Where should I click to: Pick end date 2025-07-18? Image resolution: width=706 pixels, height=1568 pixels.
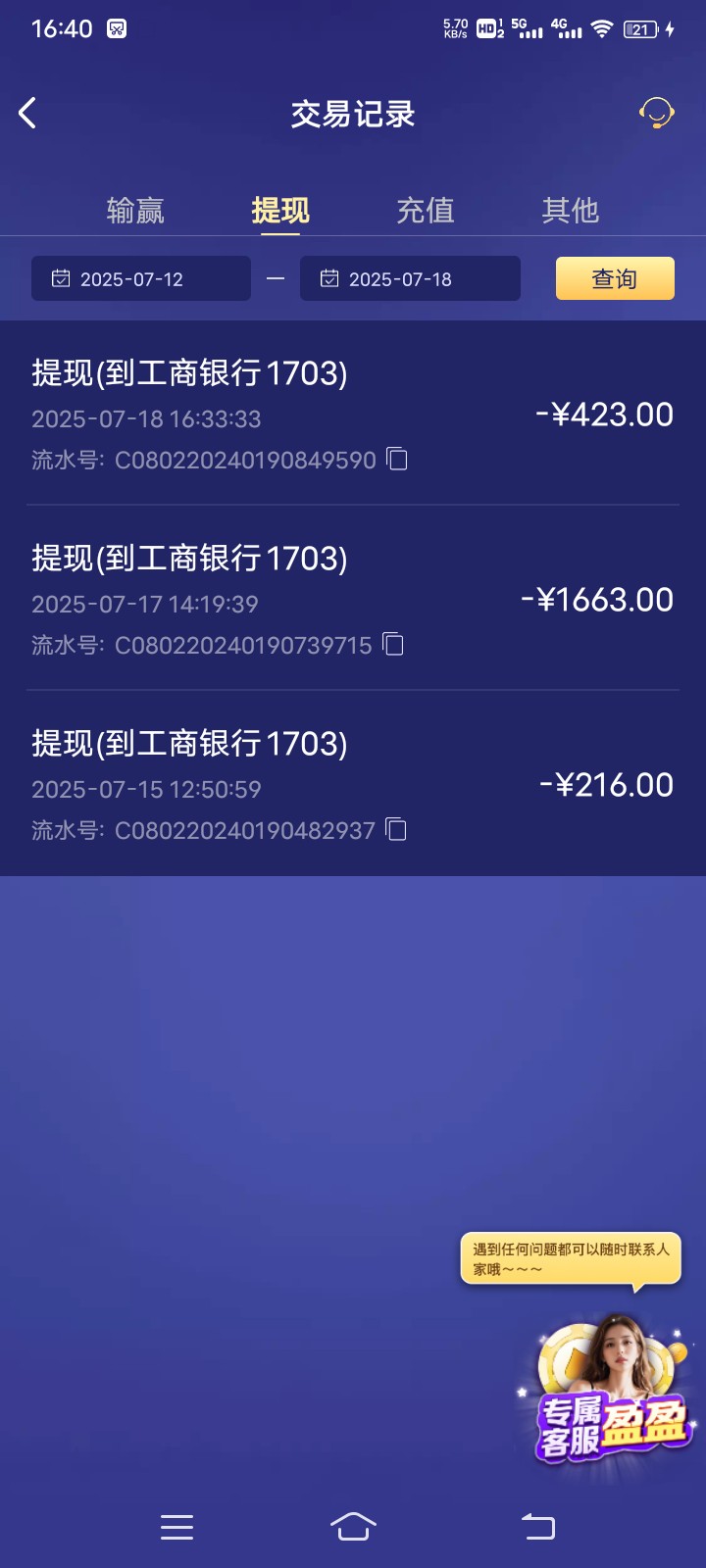[x=410, y=279]
